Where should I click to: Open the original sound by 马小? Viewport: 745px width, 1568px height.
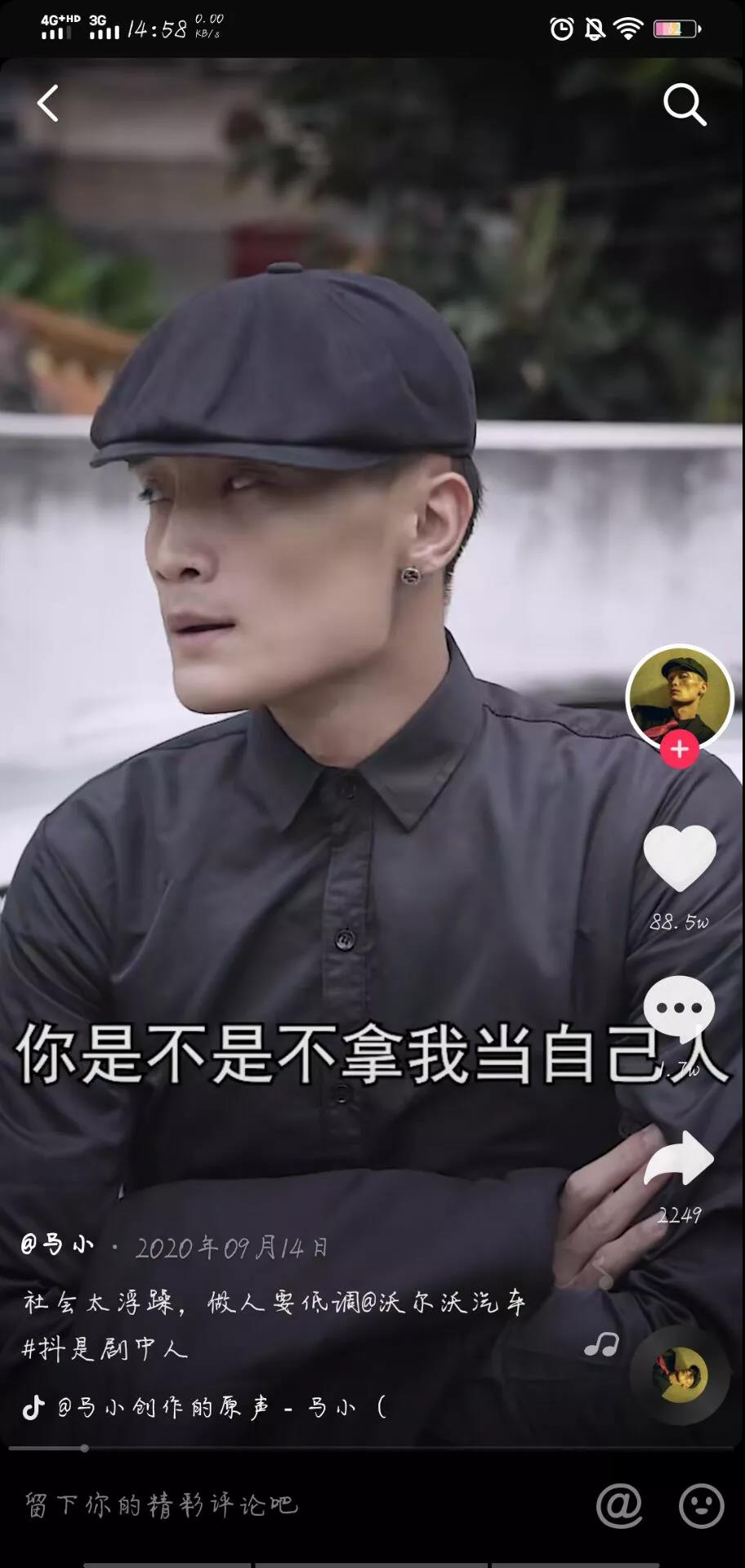(204, 1407)
